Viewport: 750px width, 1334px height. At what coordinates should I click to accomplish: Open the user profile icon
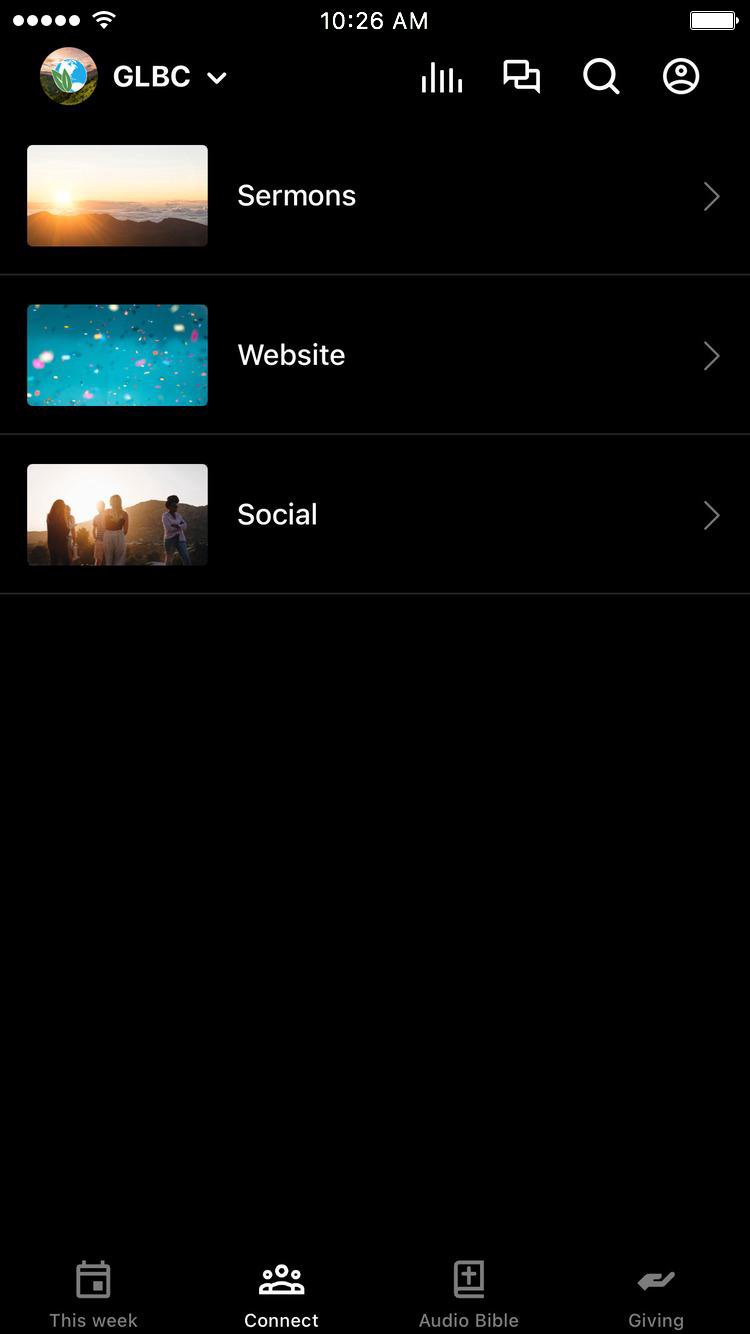click(x=681, y=77)
